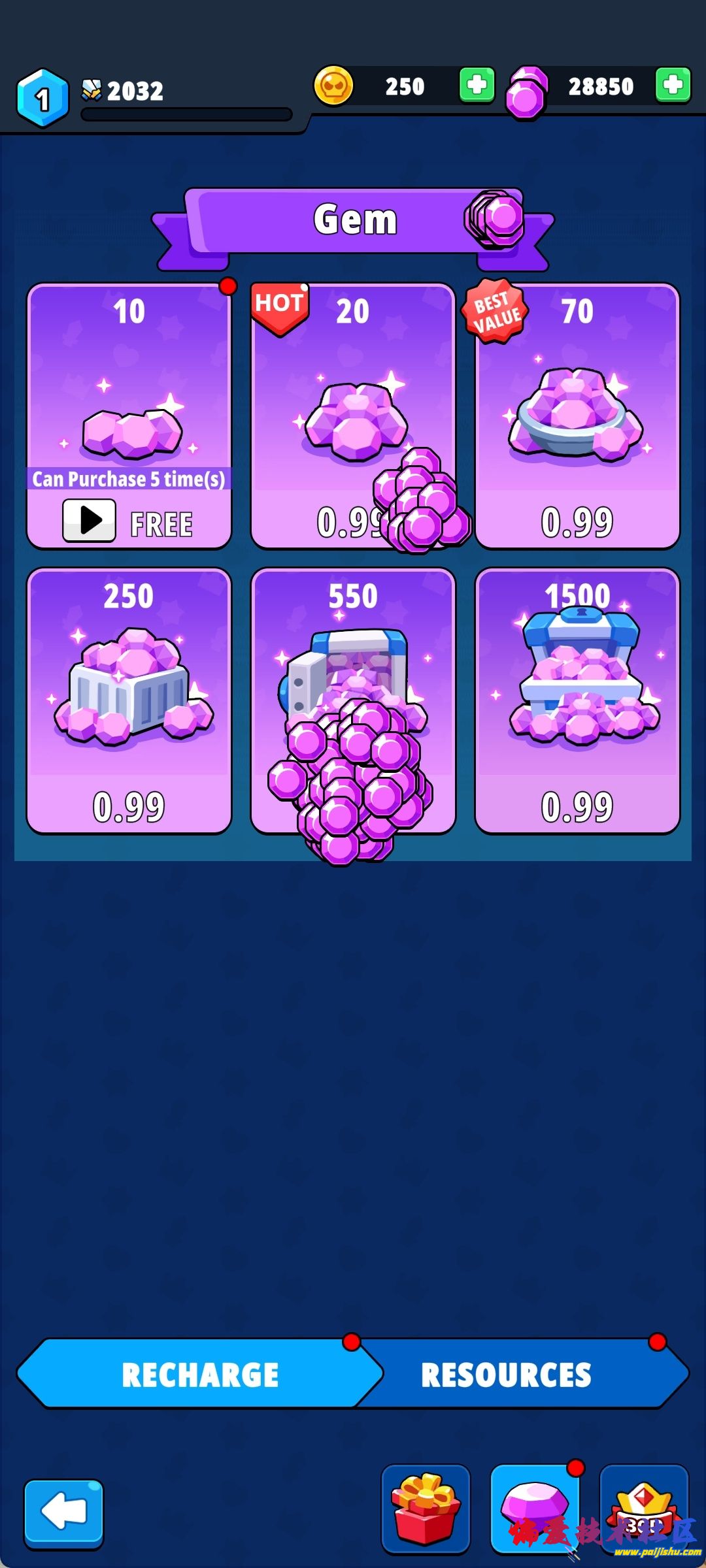Viewport: 706px width, 1568px height.
Task: Click the experience progress bar
Action: [185, 113]
